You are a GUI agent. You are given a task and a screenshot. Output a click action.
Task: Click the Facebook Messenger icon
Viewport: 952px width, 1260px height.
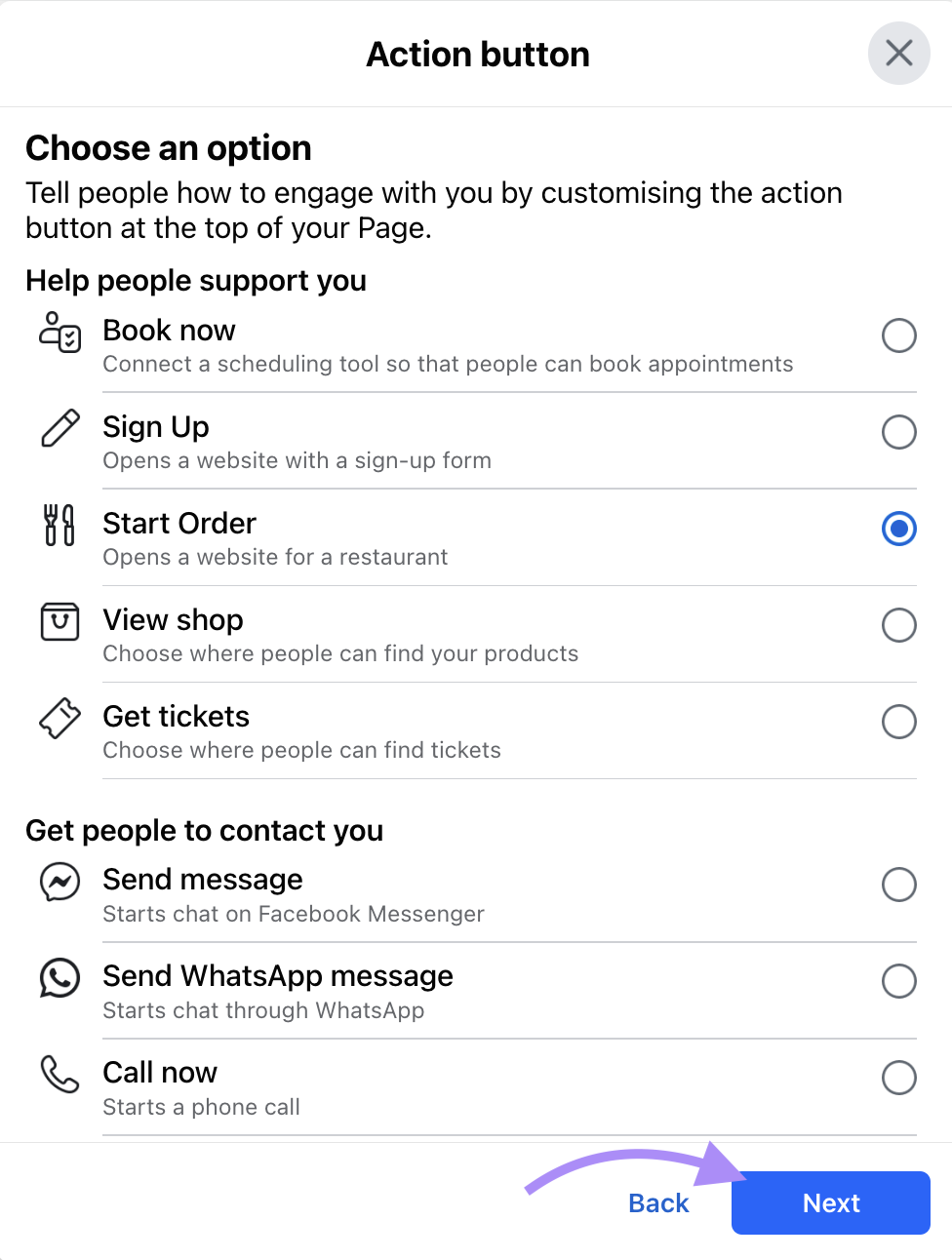pos(59,885)
